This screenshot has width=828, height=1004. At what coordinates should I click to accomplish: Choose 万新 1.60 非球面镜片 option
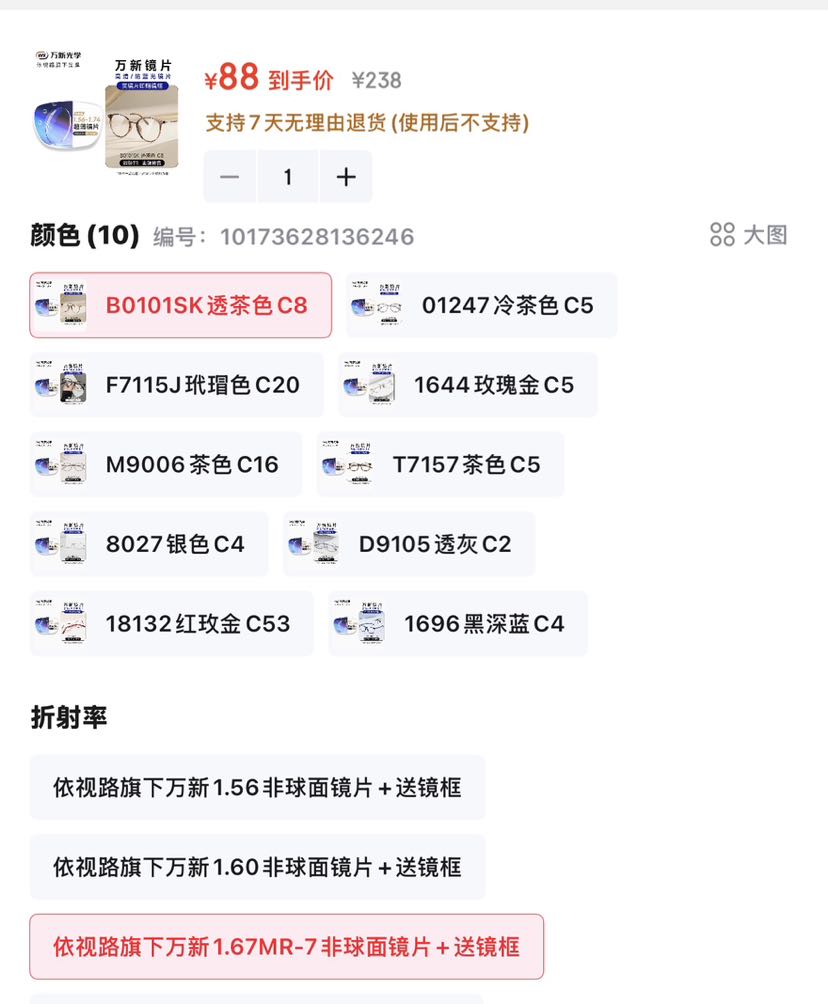tap(257, 867)
